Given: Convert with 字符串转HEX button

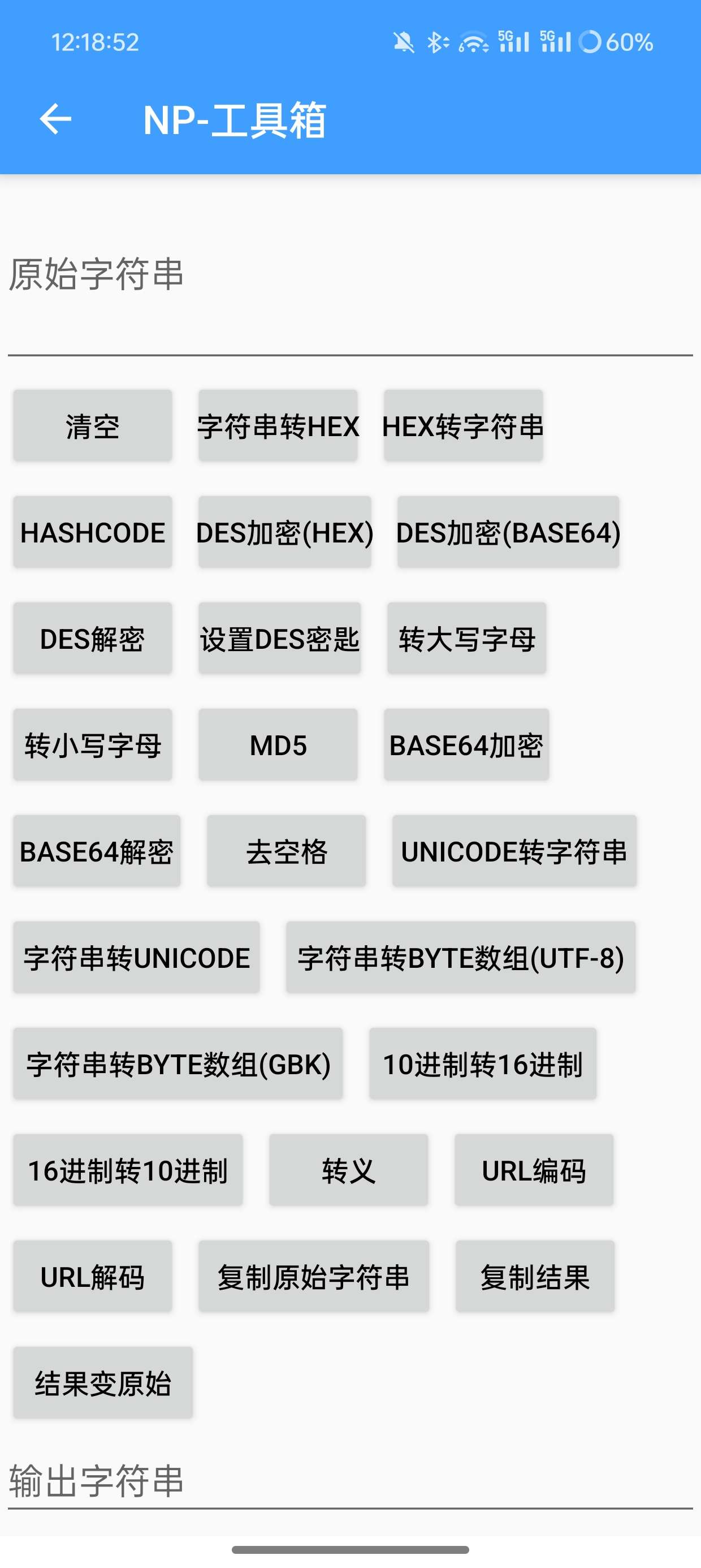Looking at the screenshot, I should [x=278, y=426].
